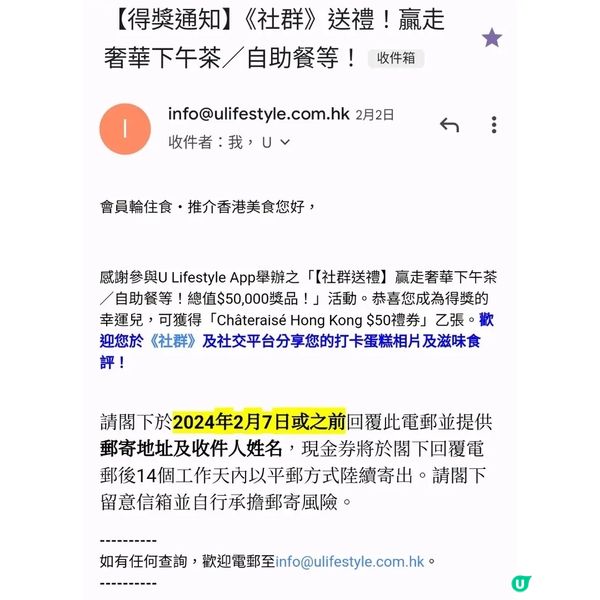Viewport: 600px width, 600px height.
Task: Open the message overflow menu
Action: click(494, 125)
